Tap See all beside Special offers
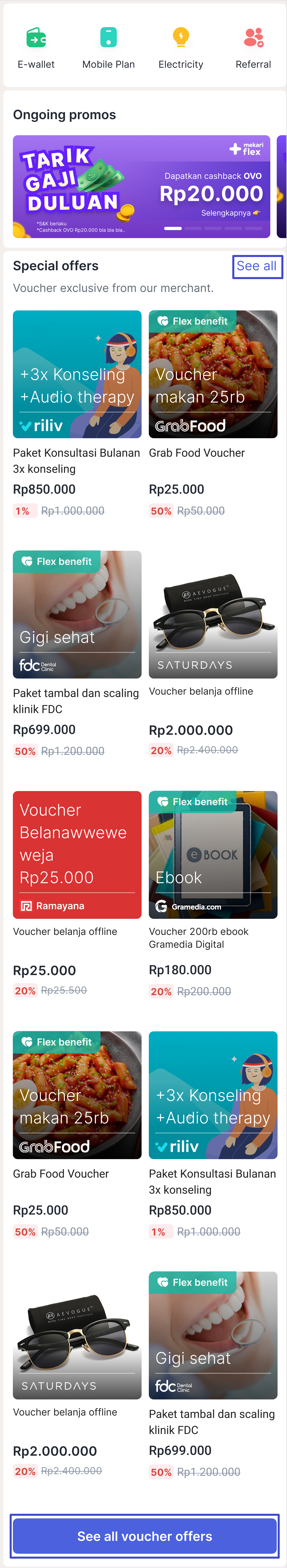The image size is (287, 1568). pos(257,266)
